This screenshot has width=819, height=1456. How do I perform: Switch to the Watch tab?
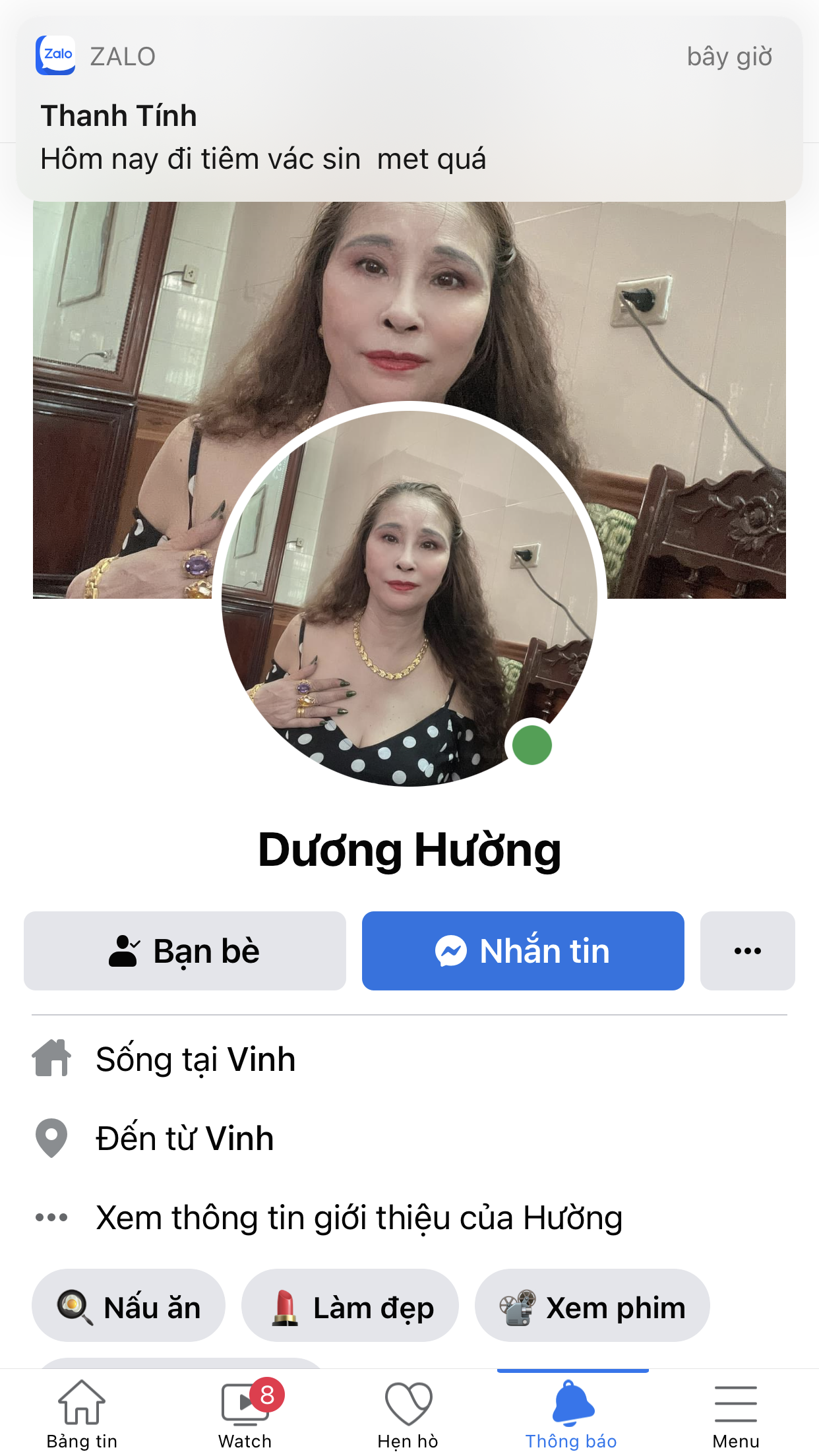[x=245, y=1414]
